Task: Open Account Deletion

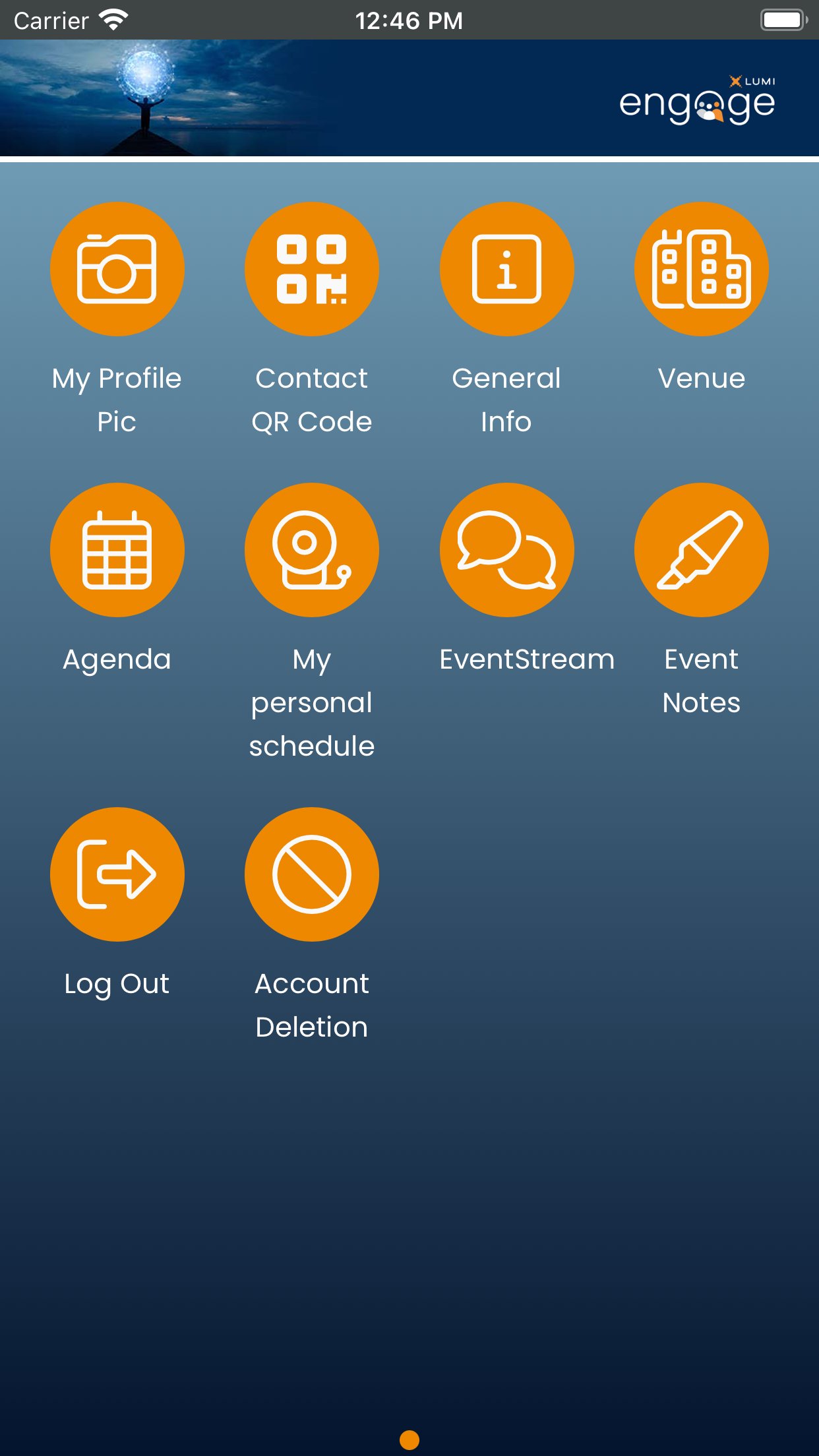Action: [x=311, y=872]
